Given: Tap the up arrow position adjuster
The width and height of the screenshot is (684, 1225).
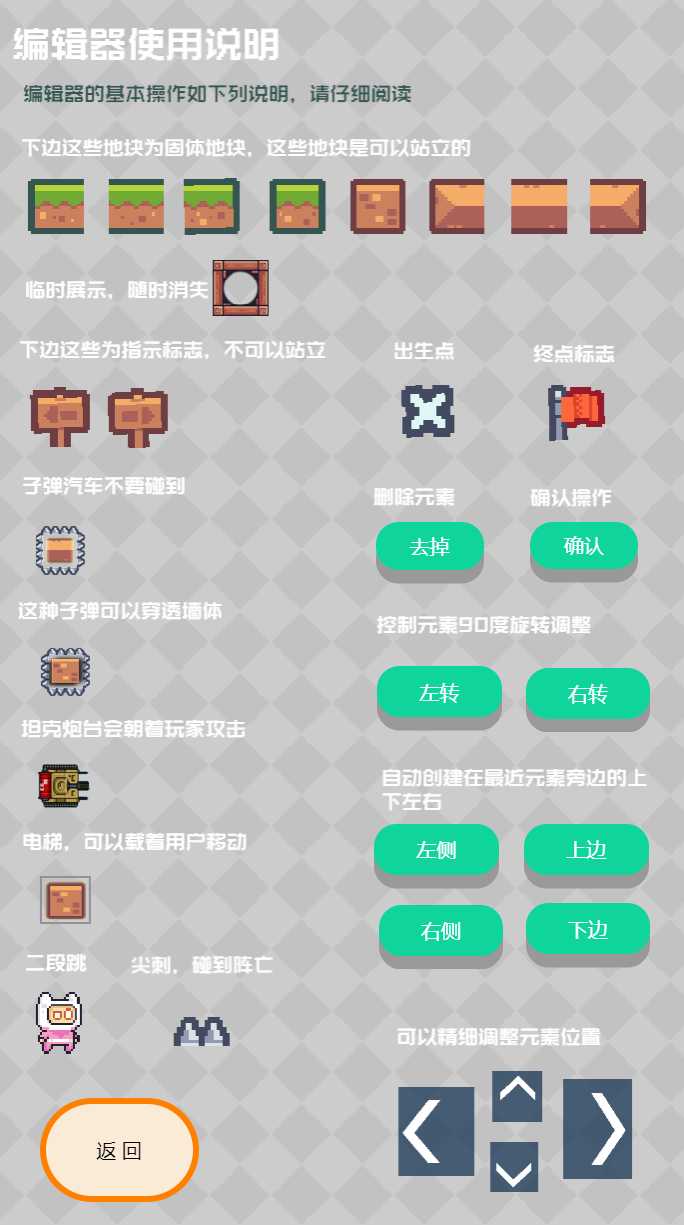Looking at the screenshot, I should (517, 1096).
